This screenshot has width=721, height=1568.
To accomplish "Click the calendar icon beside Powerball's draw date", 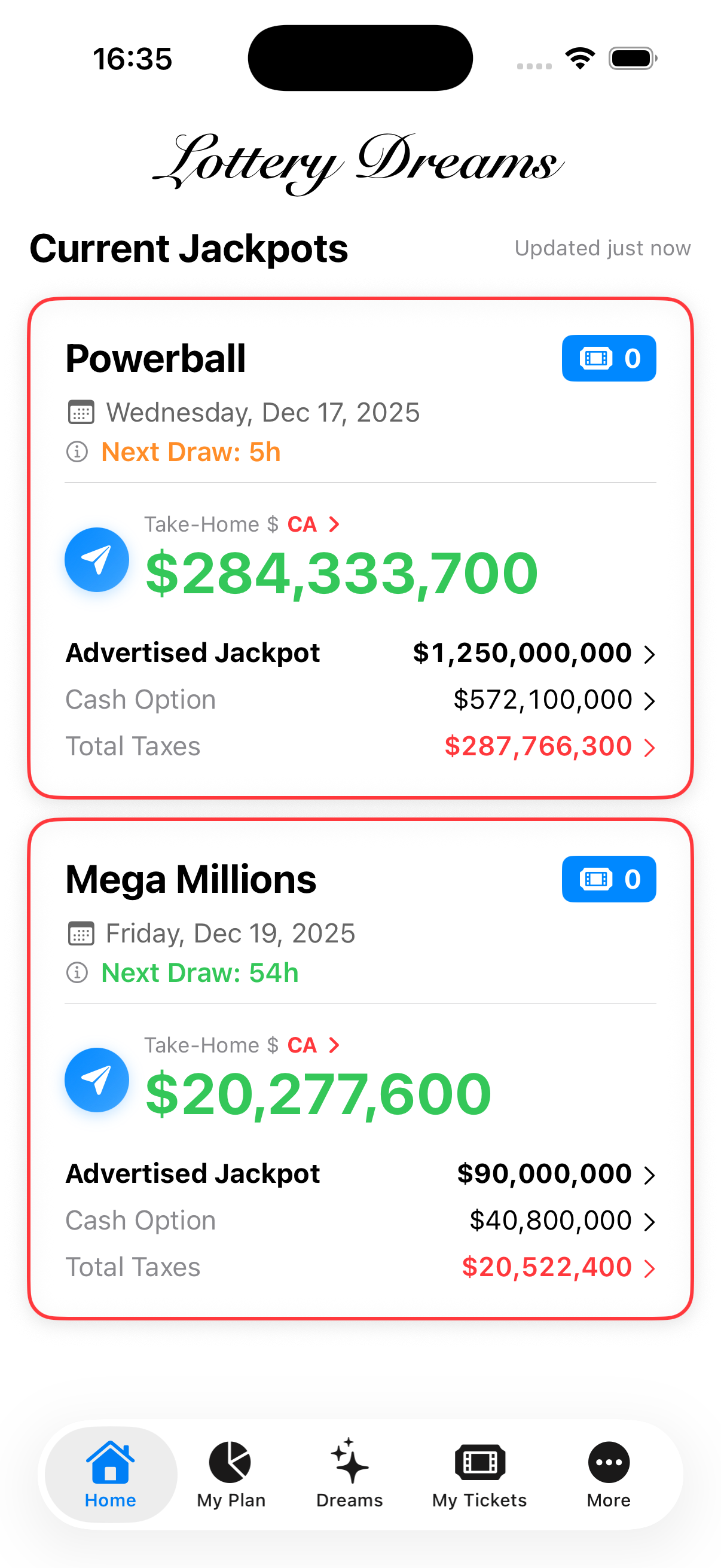I will (x=80, y=412).
